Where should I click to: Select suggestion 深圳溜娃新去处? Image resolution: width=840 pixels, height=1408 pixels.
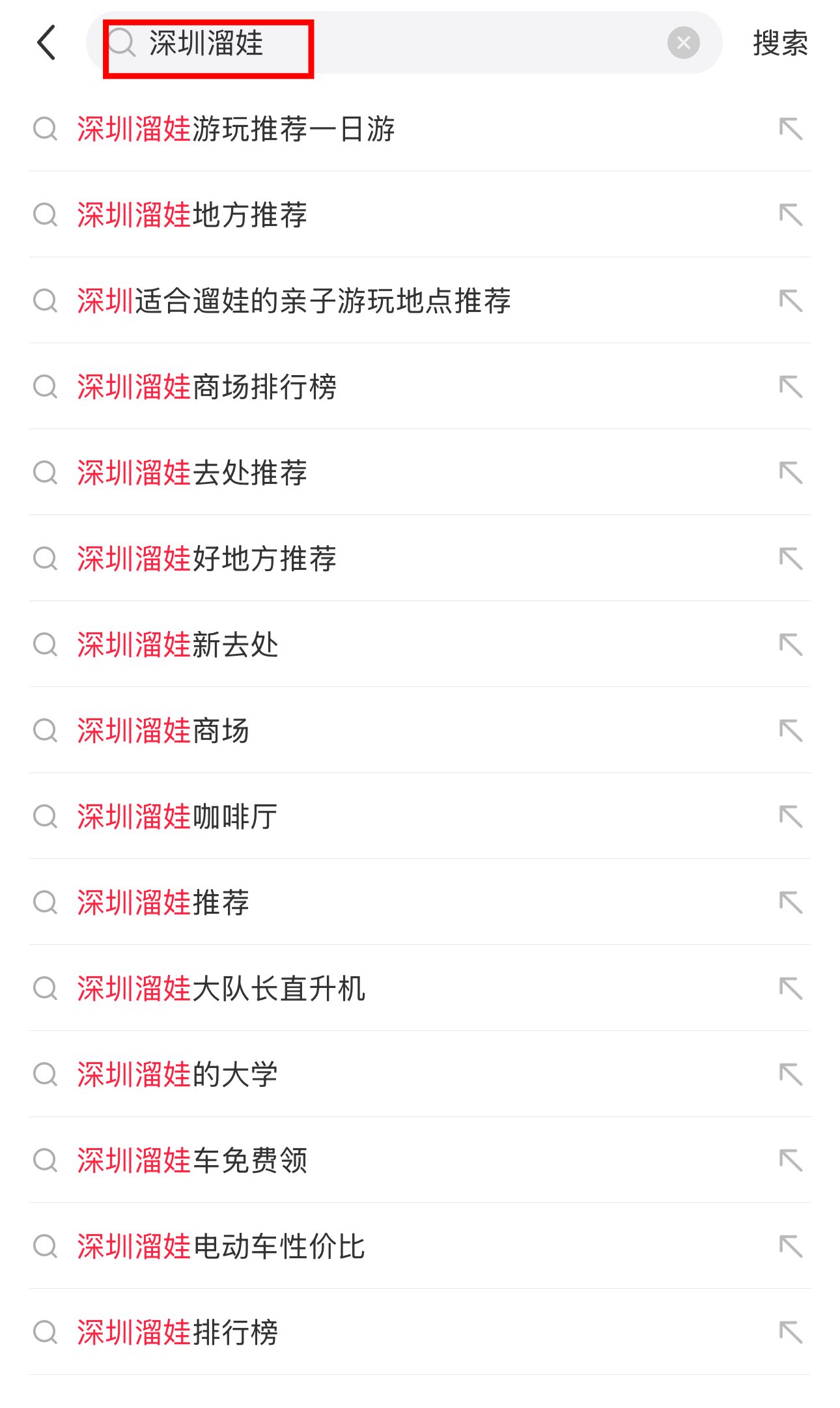178,645
